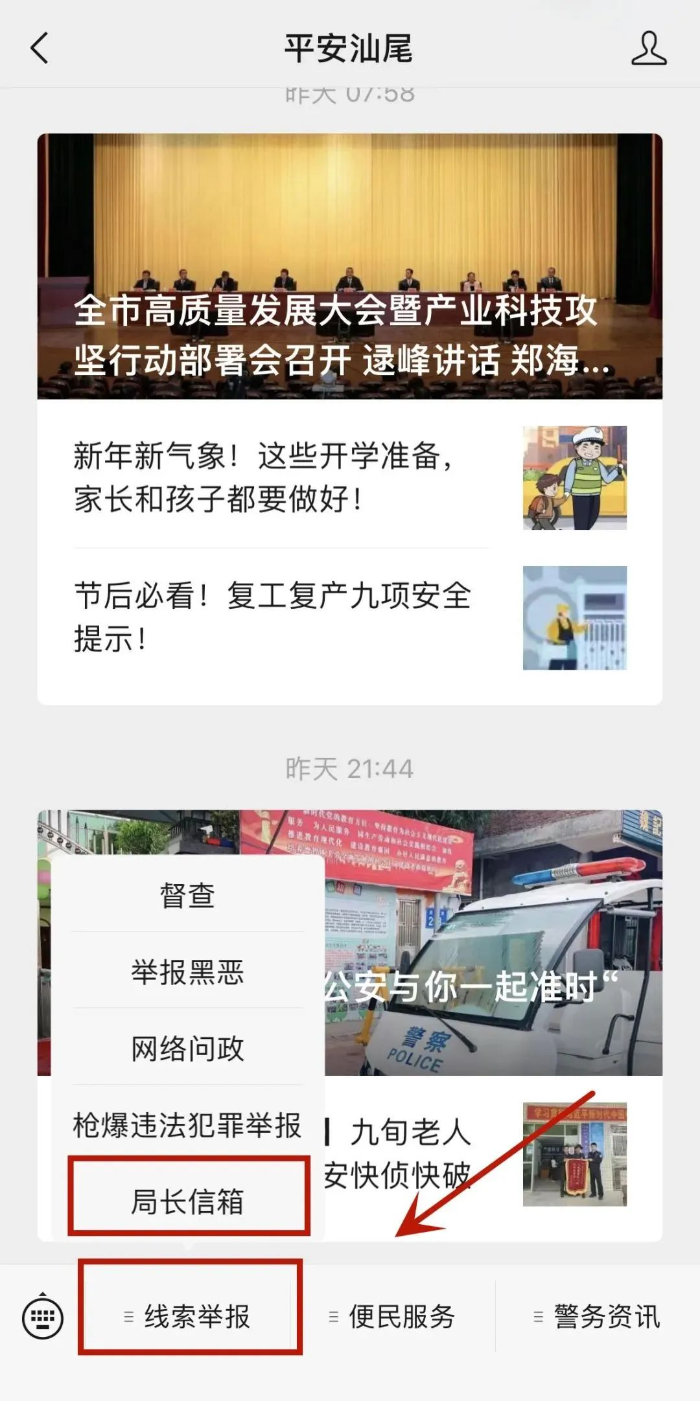Open the account profile icon
This screenshot has height=1401, width=700.
(649, 48)
